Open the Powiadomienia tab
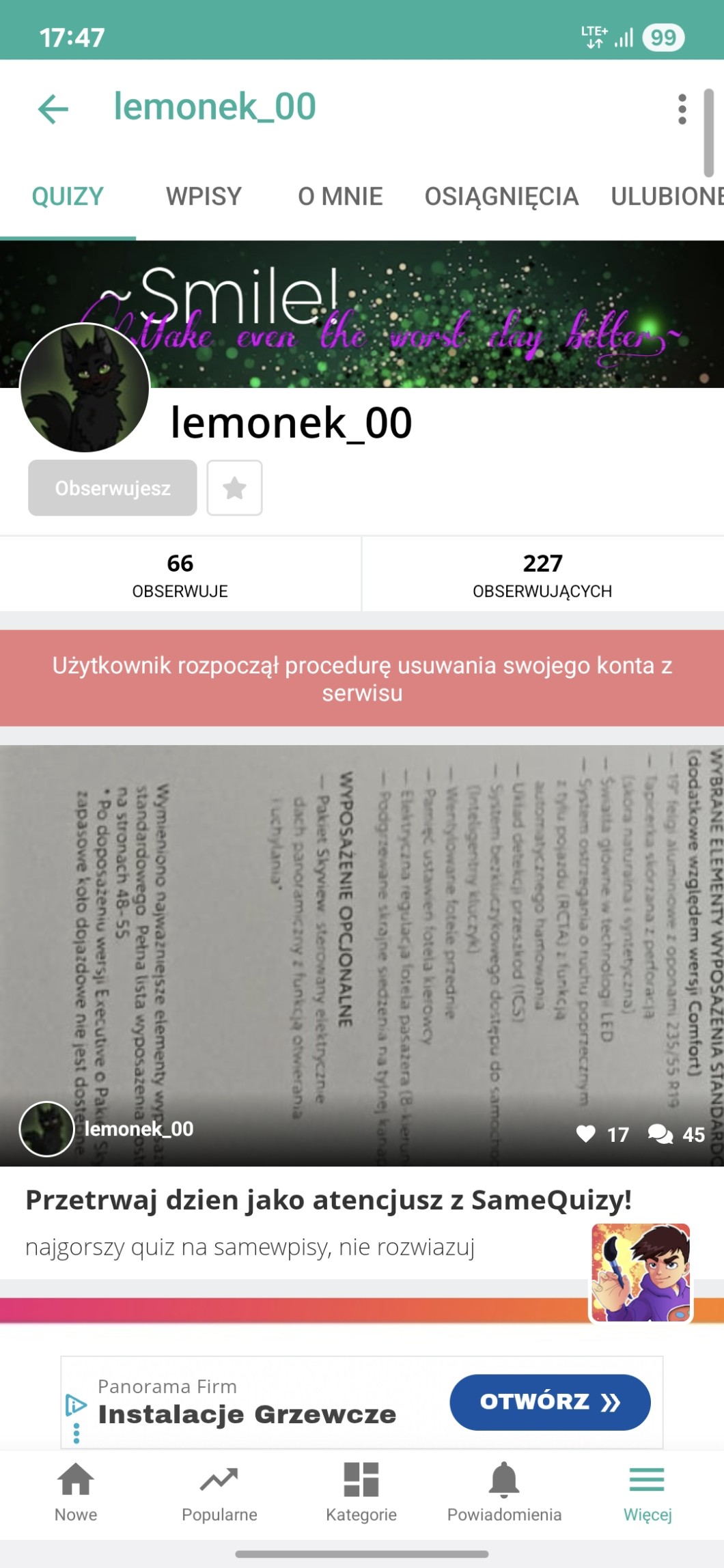The image size is (724, 1568). click(x=504, y=1492)
